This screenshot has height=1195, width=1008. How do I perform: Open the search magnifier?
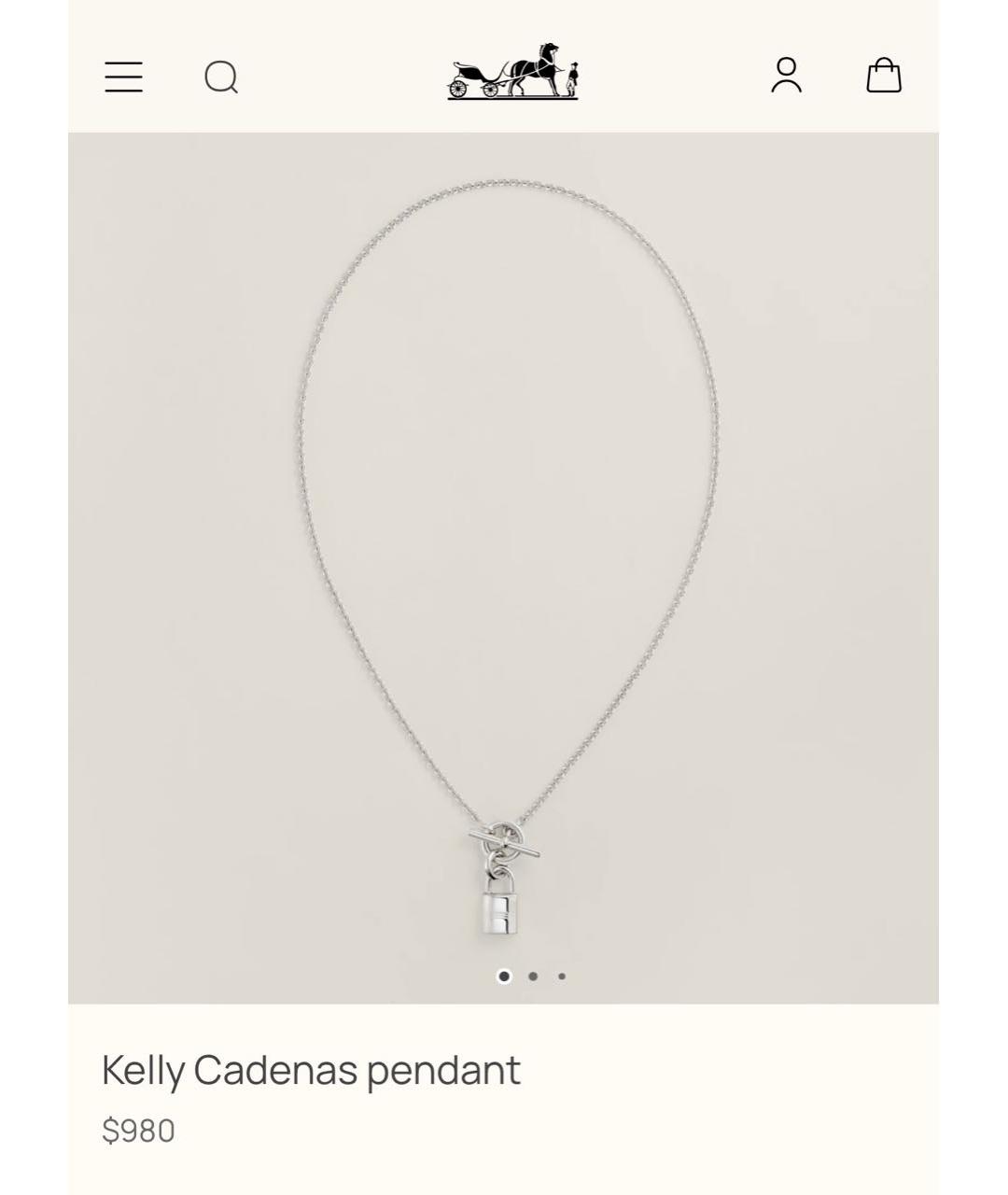coord(221,77)
